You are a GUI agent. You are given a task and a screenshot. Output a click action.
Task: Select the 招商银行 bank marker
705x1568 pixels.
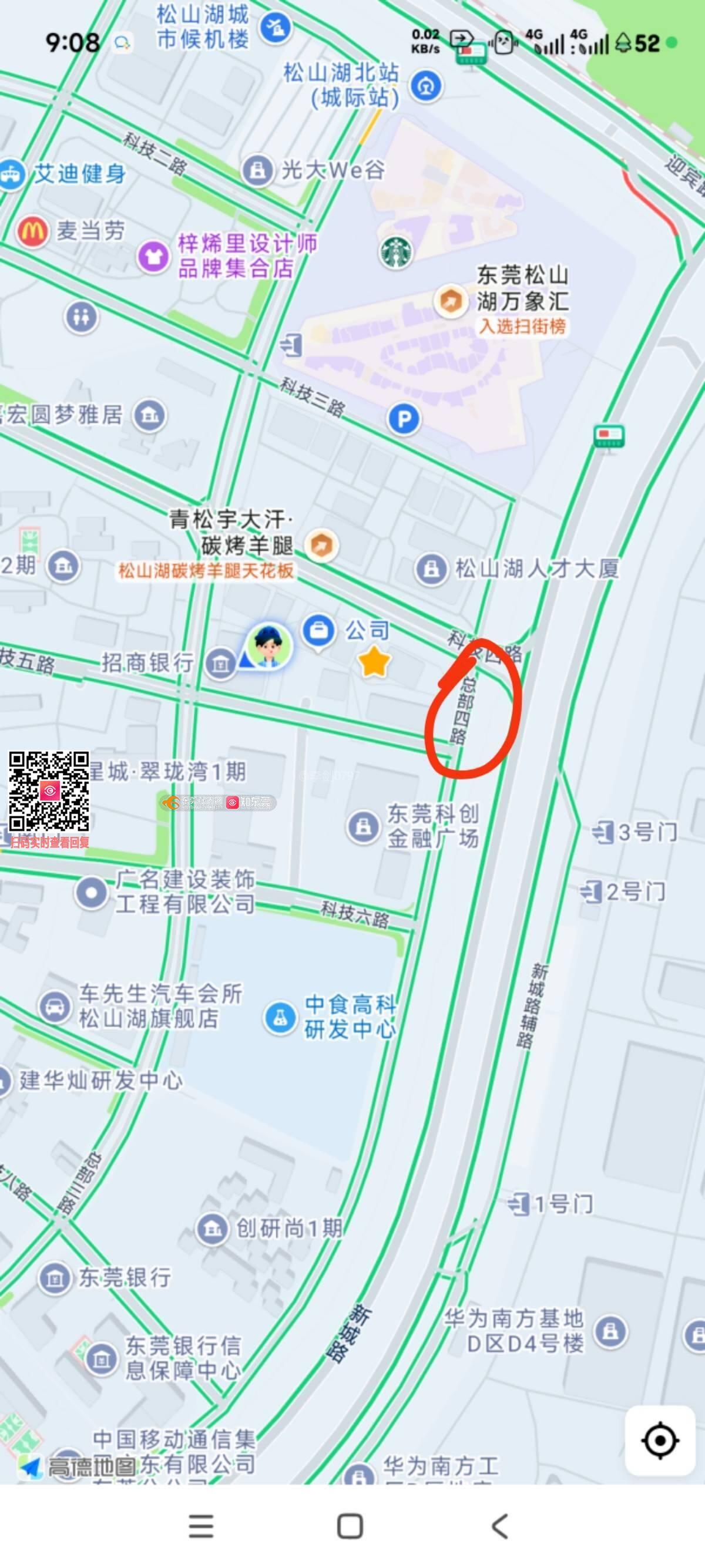220,663
